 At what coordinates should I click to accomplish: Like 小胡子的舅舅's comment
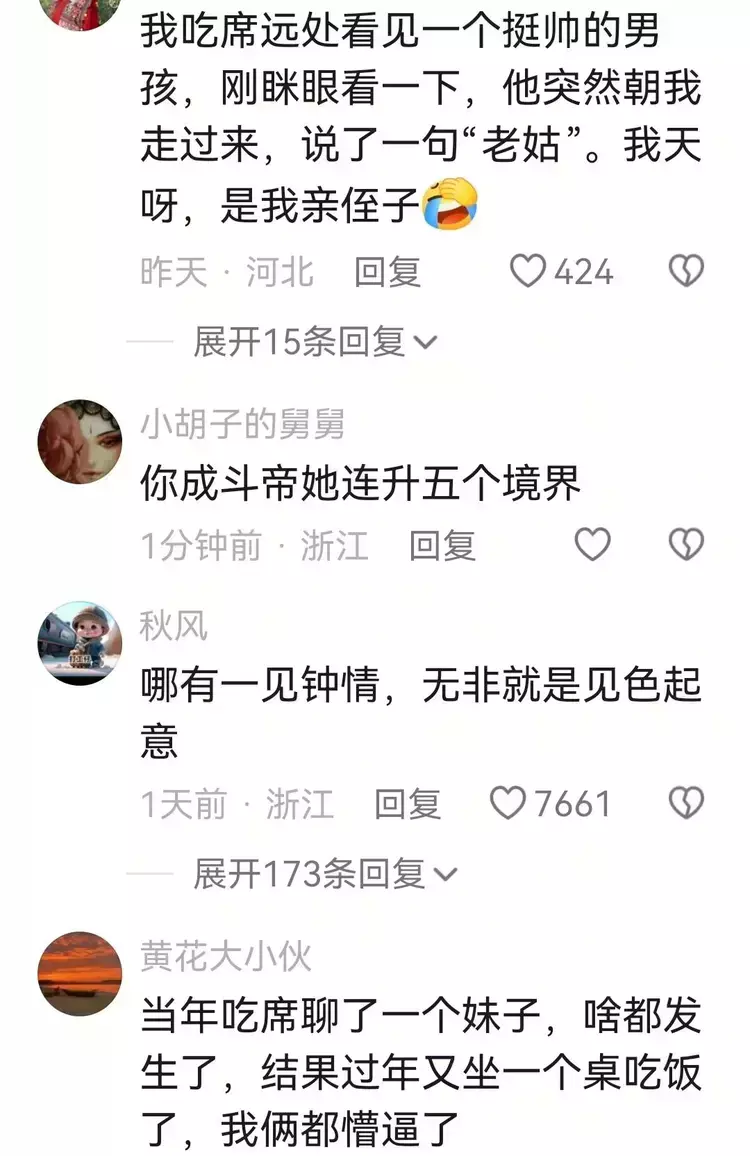pos(593,545)
